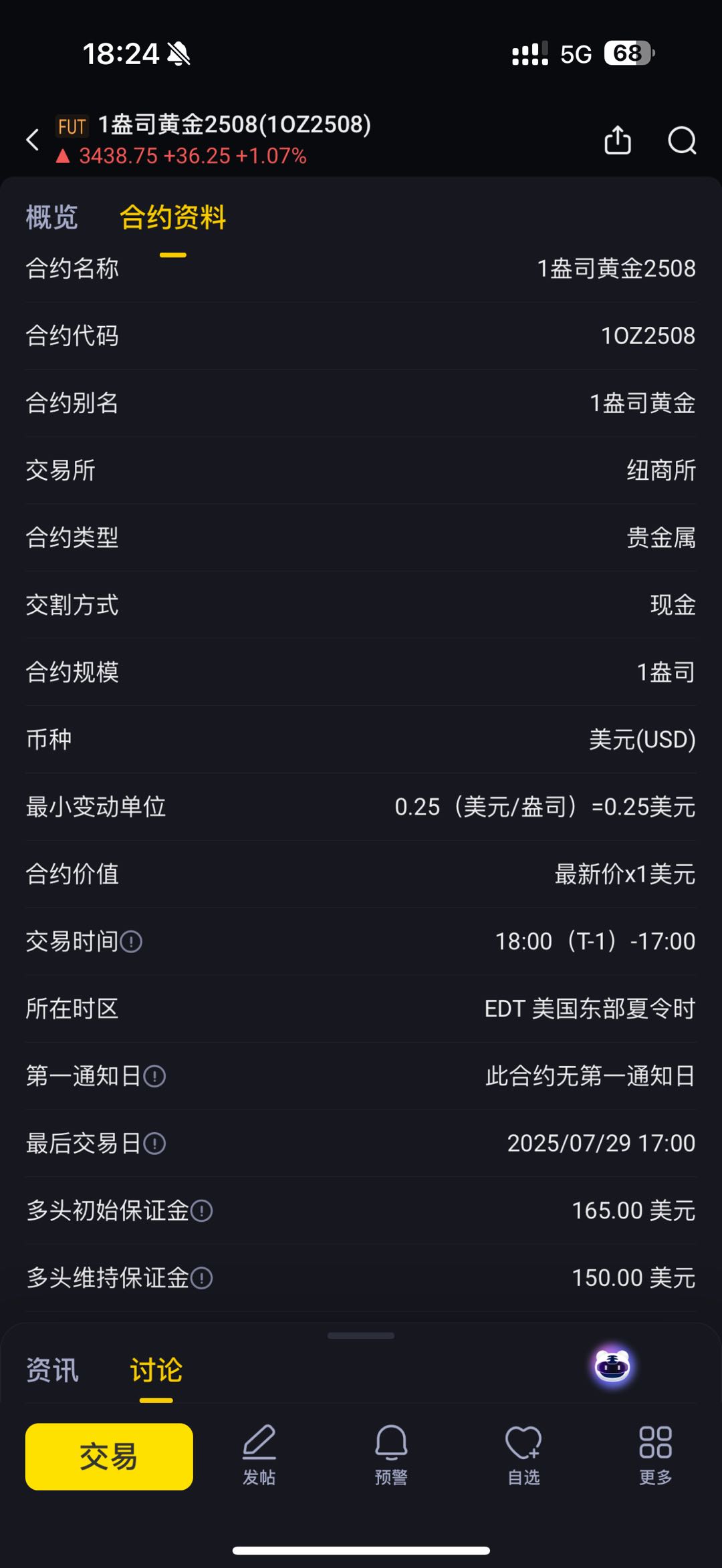
Task: Switch to the 概览 tab
Action: (51, 217)
